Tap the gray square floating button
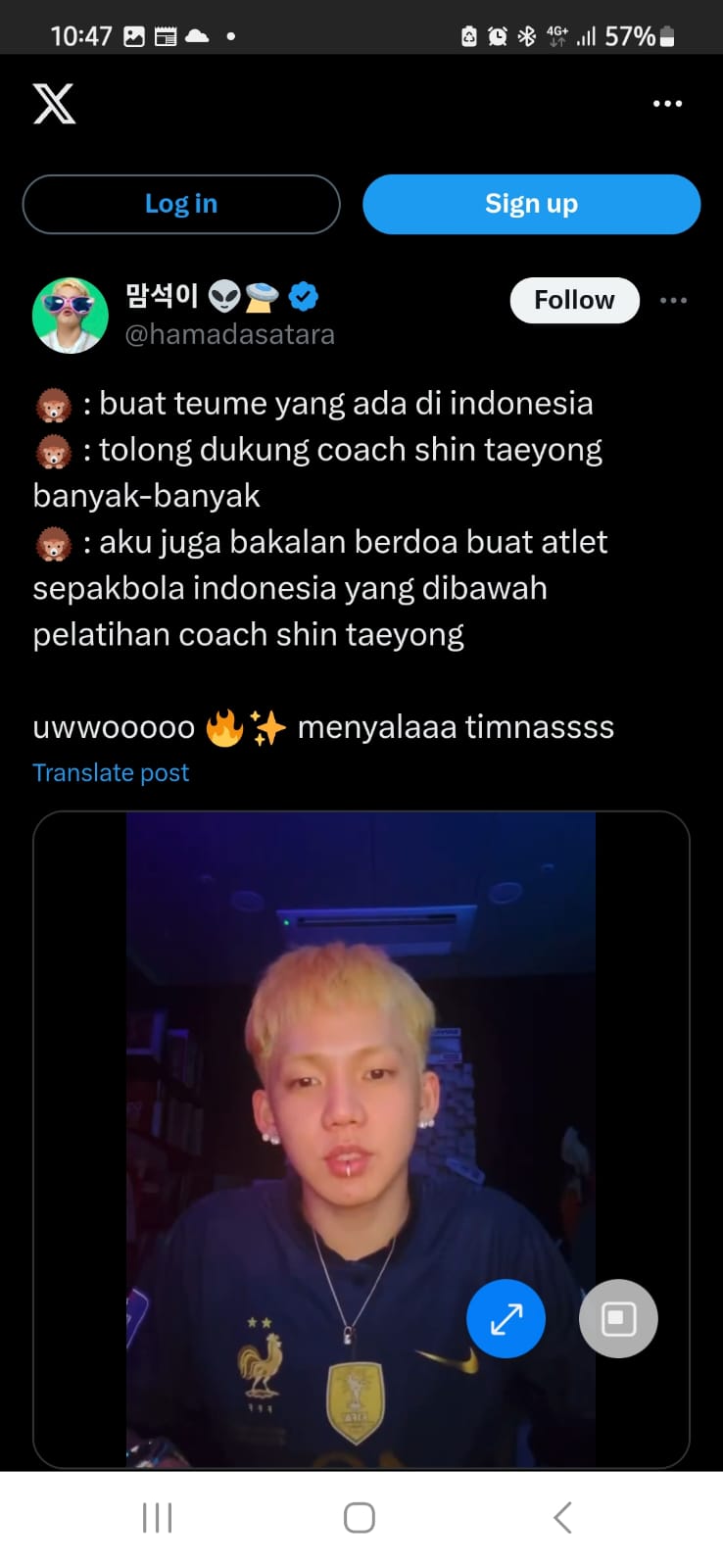723x1568 pixels. 618,1318
